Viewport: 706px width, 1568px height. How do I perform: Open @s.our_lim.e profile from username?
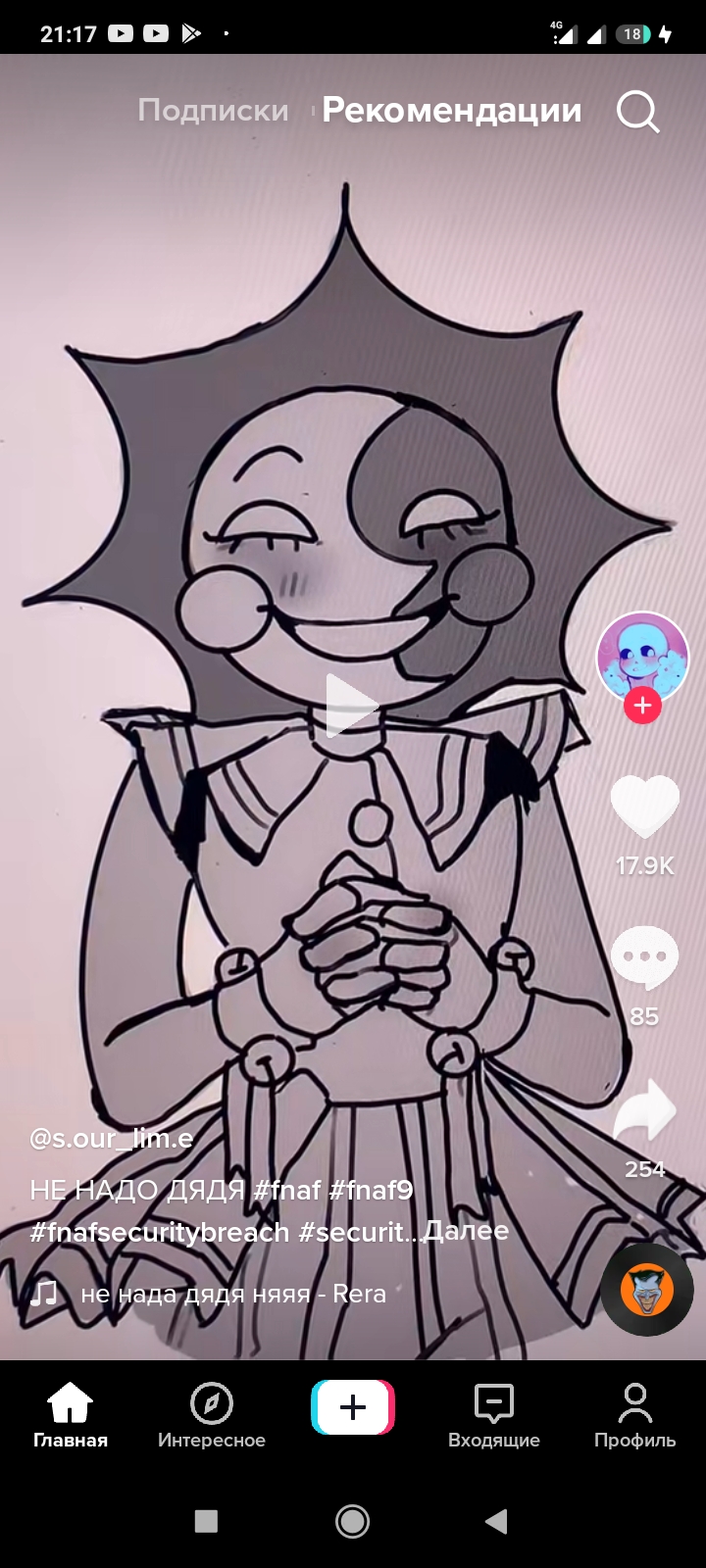(x=112, y=1138)
